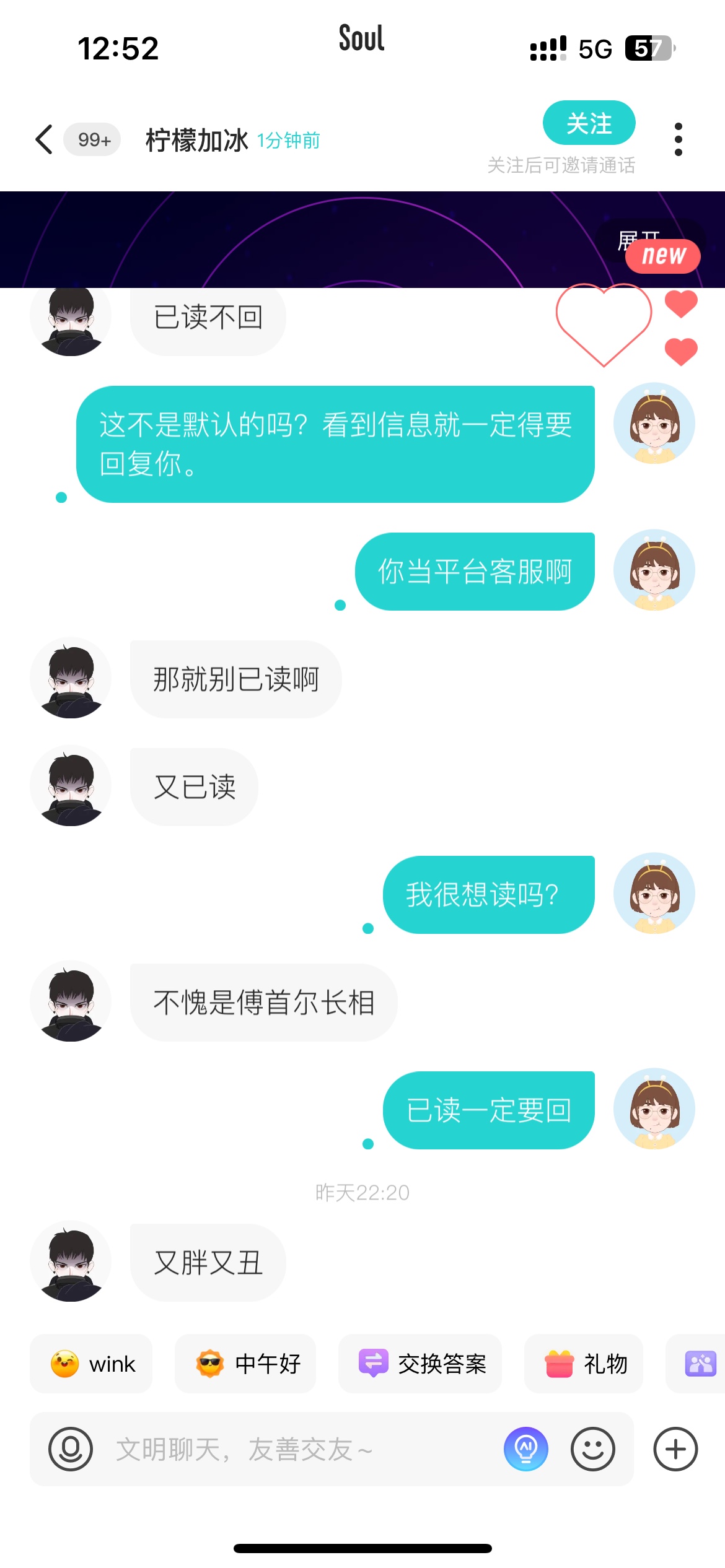Switch to voice input microphone

71,1449
